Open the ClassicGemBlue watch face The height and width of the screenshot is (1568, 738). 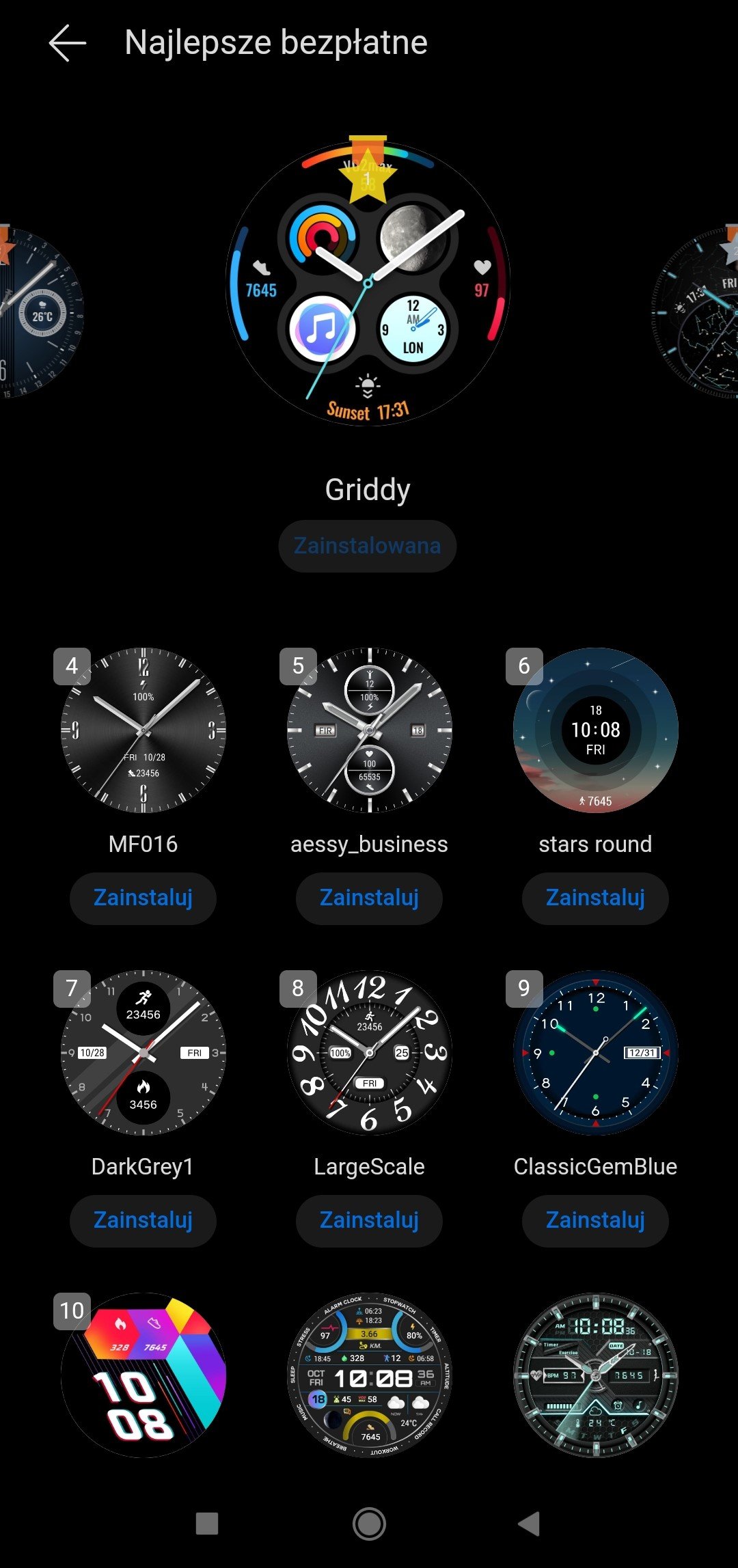tap(596, 1053)
